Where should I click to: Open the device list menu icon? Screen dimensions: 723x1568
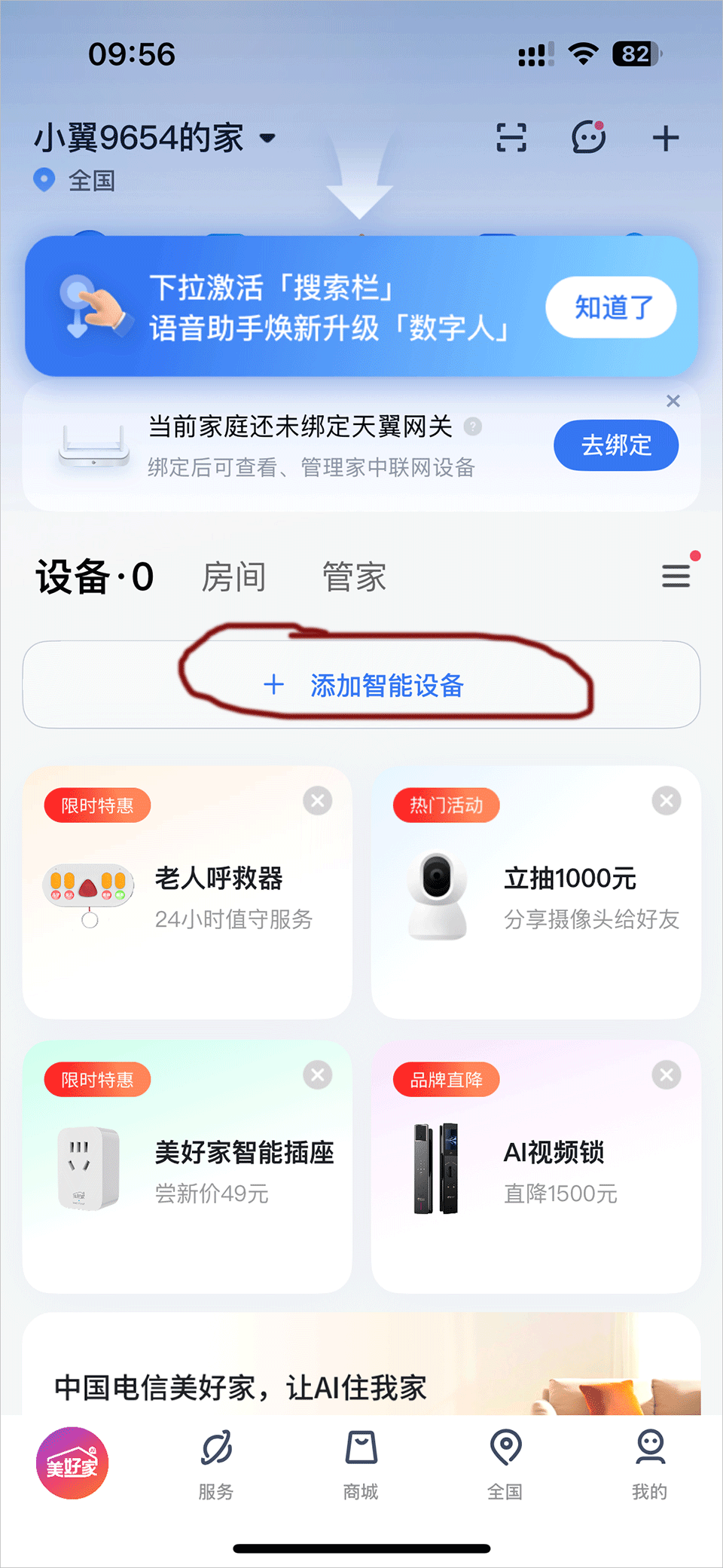coord(676,576)
